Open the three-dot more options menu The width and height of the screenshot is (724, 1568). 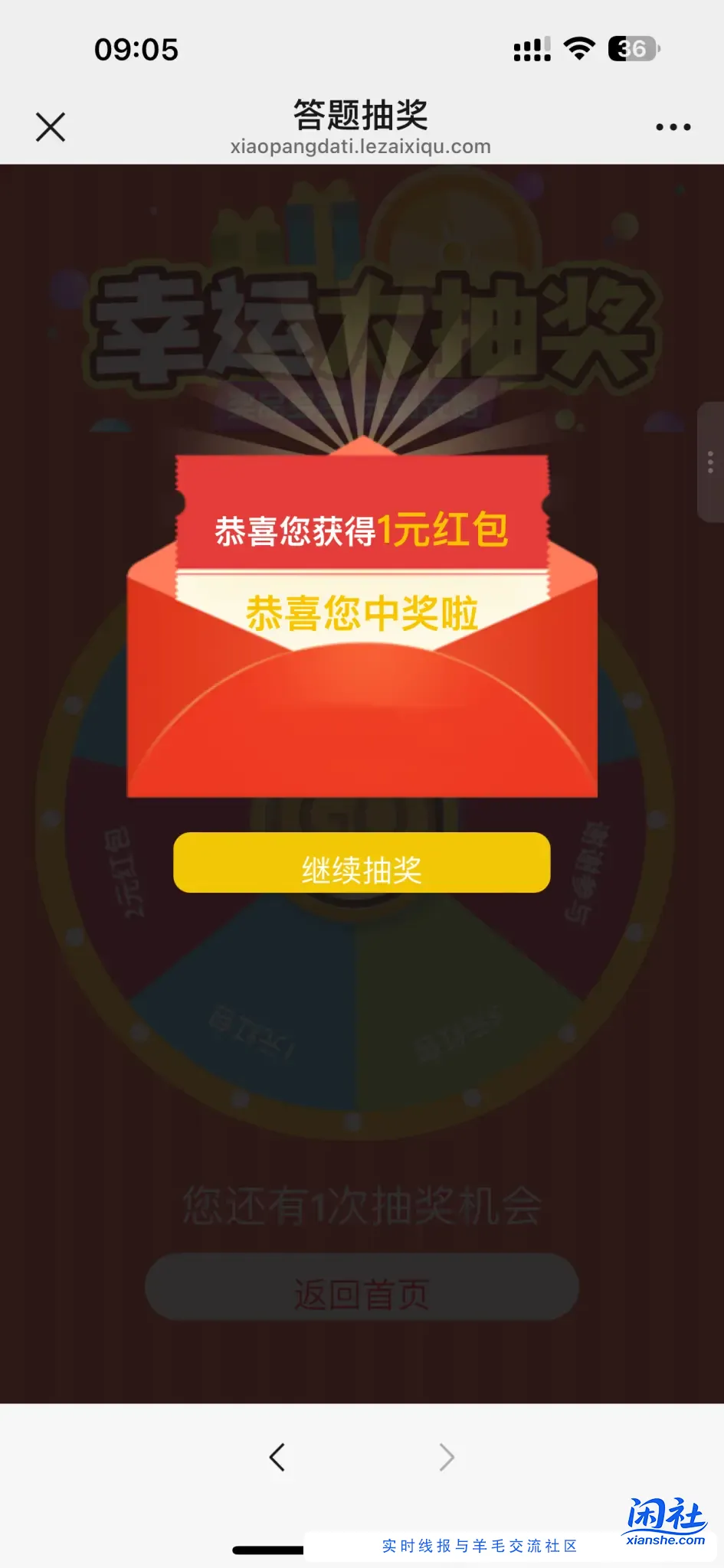point(673,127)
